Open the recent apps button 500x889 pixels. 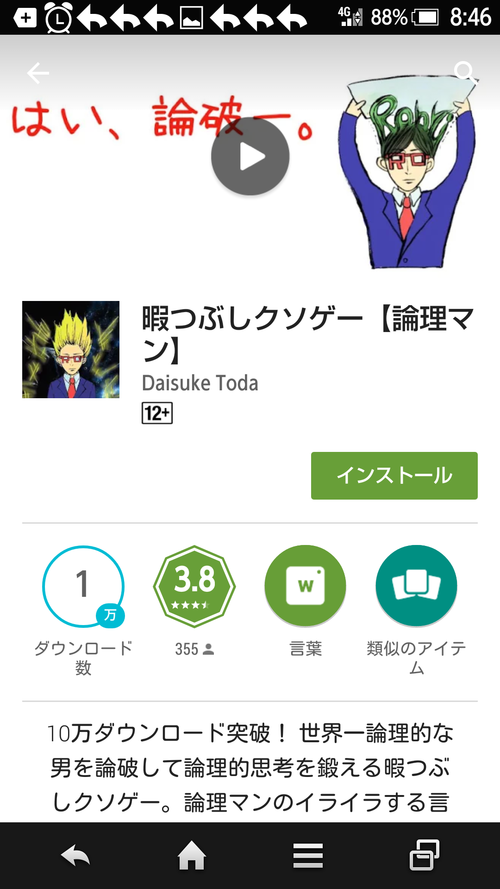click(425, 854)
